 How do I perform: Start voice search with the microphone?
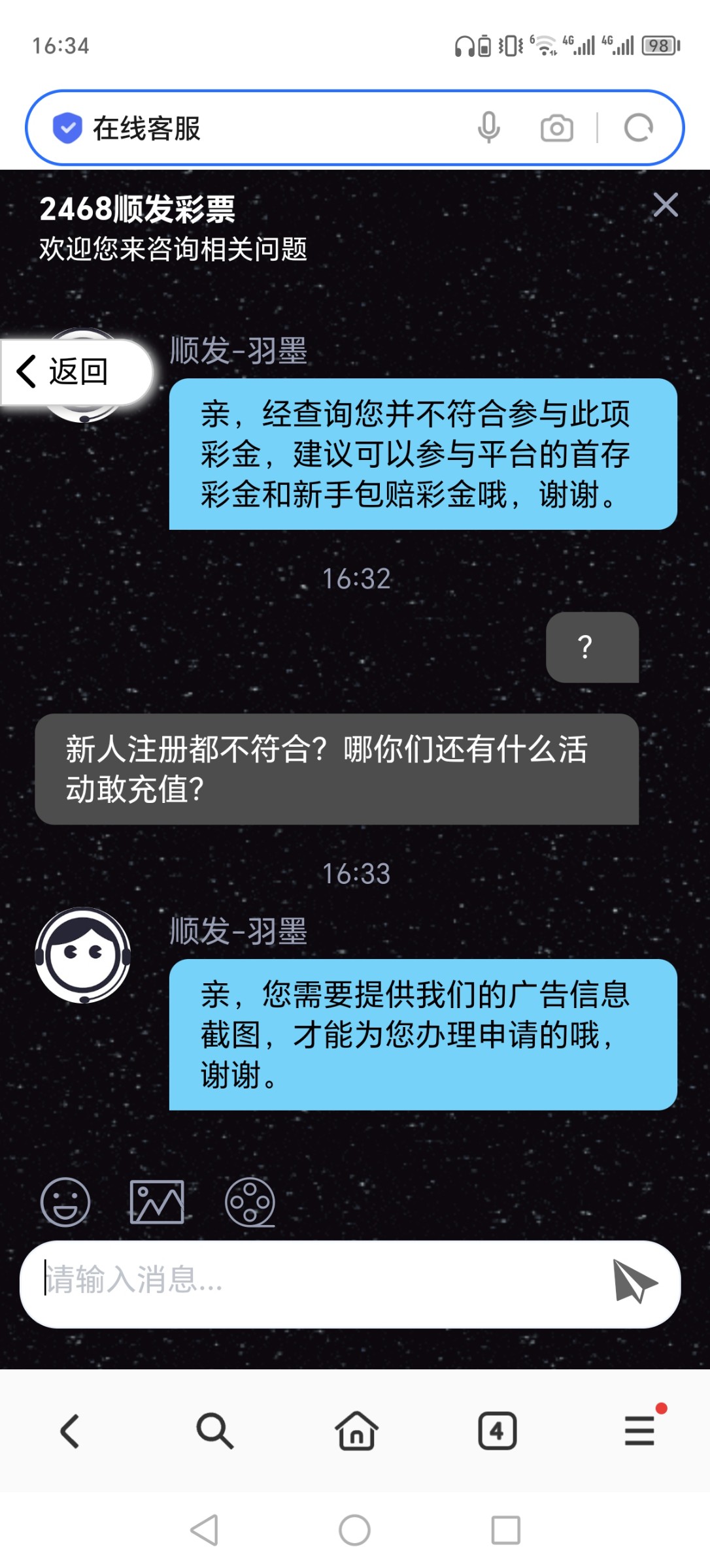pyautogui.click(x=488, y=127)
